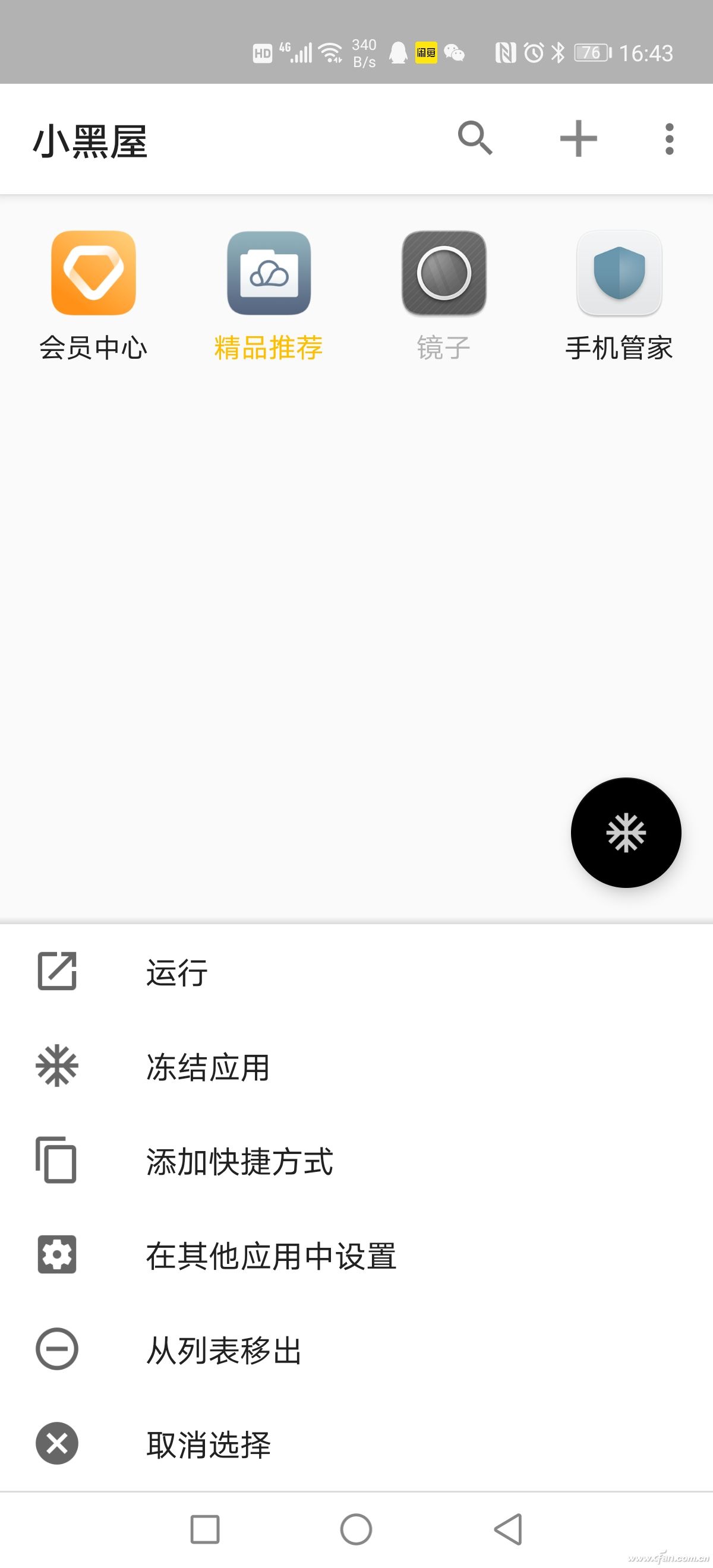This screenshot has height=1568, width=713.
Task: Choose 运行 to run the app
Action: tap(176, 972)
